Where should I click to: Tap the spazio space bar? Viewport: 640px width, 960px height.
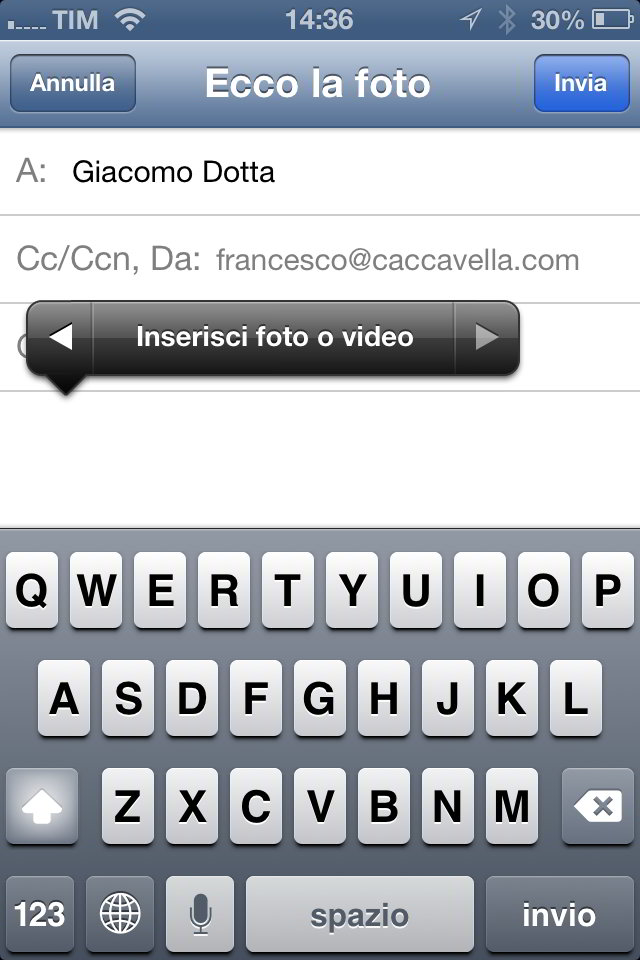coord(359,914)
